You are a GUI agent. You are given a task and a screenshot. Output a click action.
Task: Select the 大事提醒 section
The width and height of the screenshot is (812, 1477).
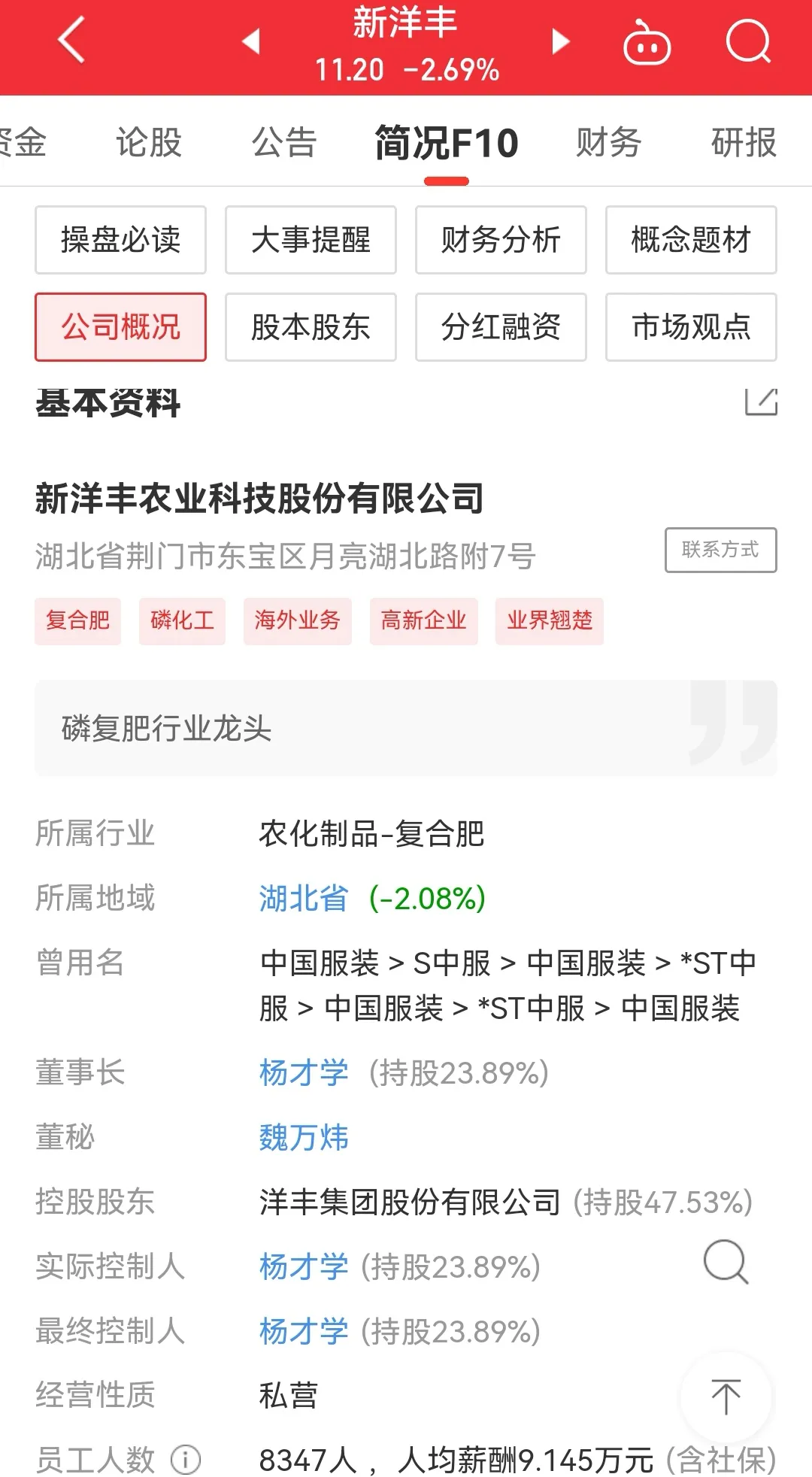311,240
